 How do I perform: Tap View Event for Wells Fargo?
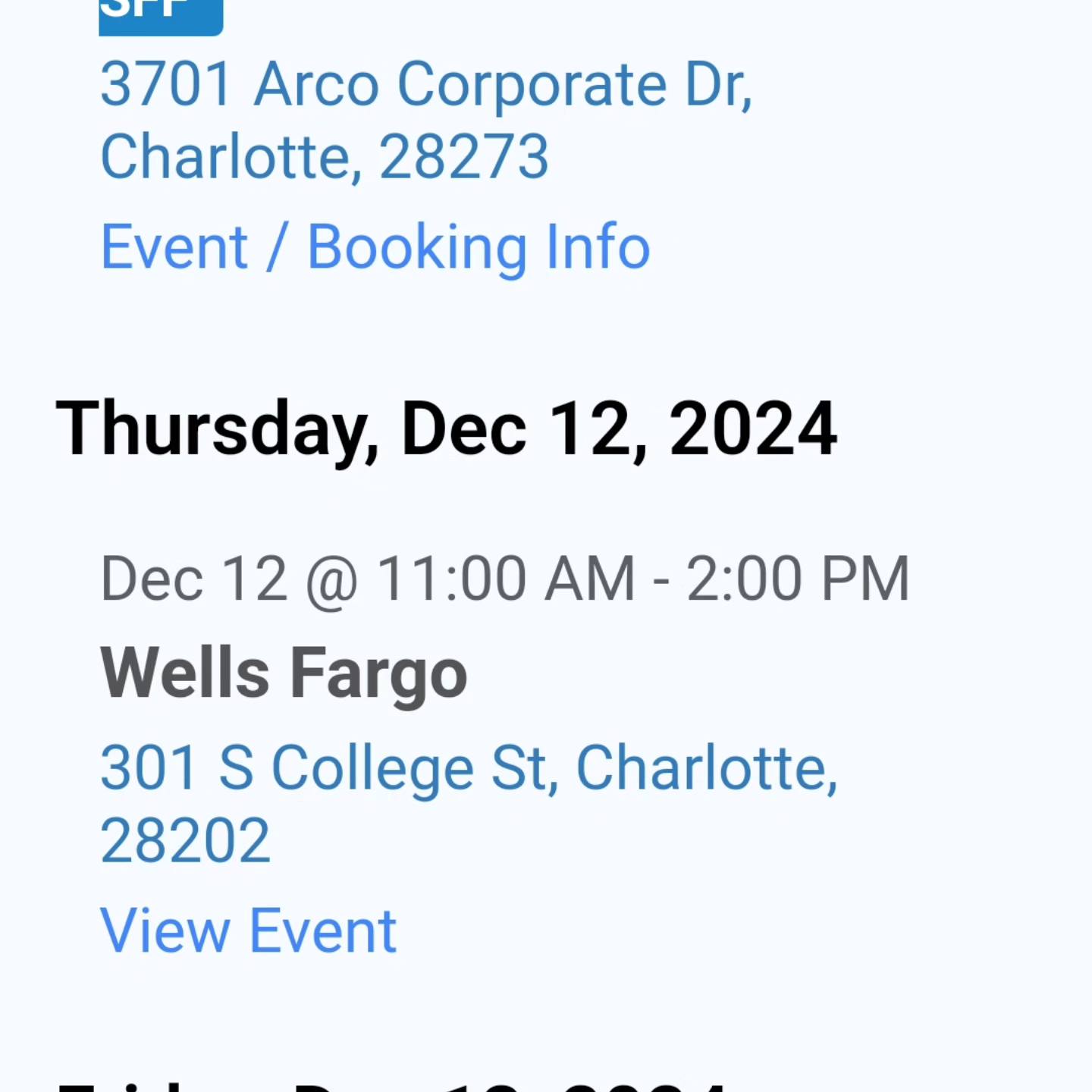(x=248, y=930)
